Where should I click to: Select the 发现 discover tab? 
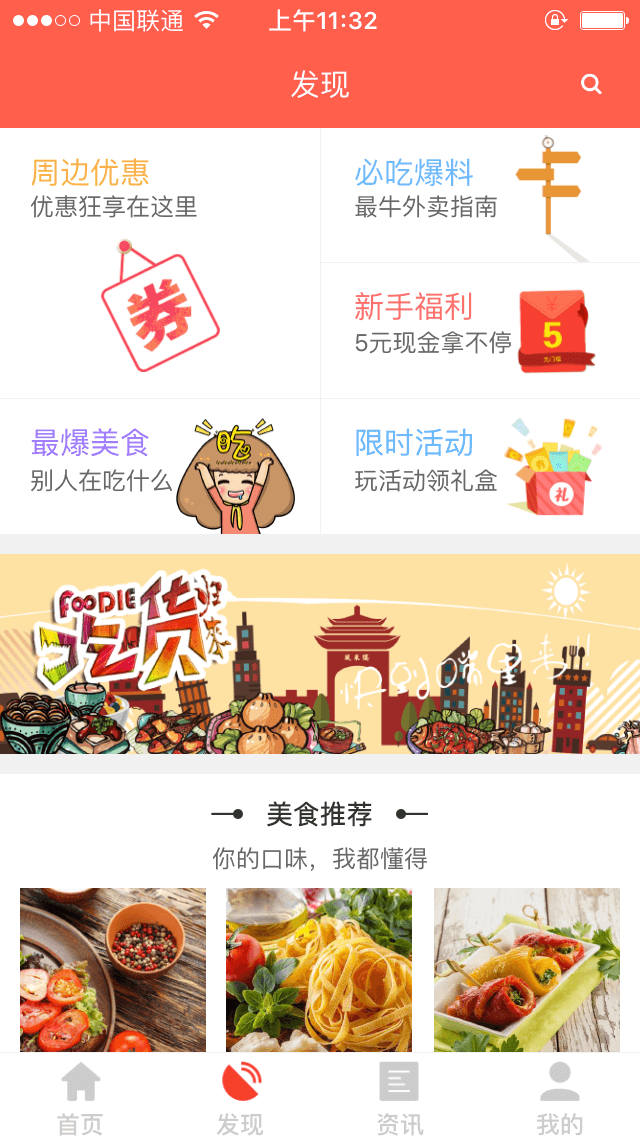pyautogui.click(x=240, y=1096)
